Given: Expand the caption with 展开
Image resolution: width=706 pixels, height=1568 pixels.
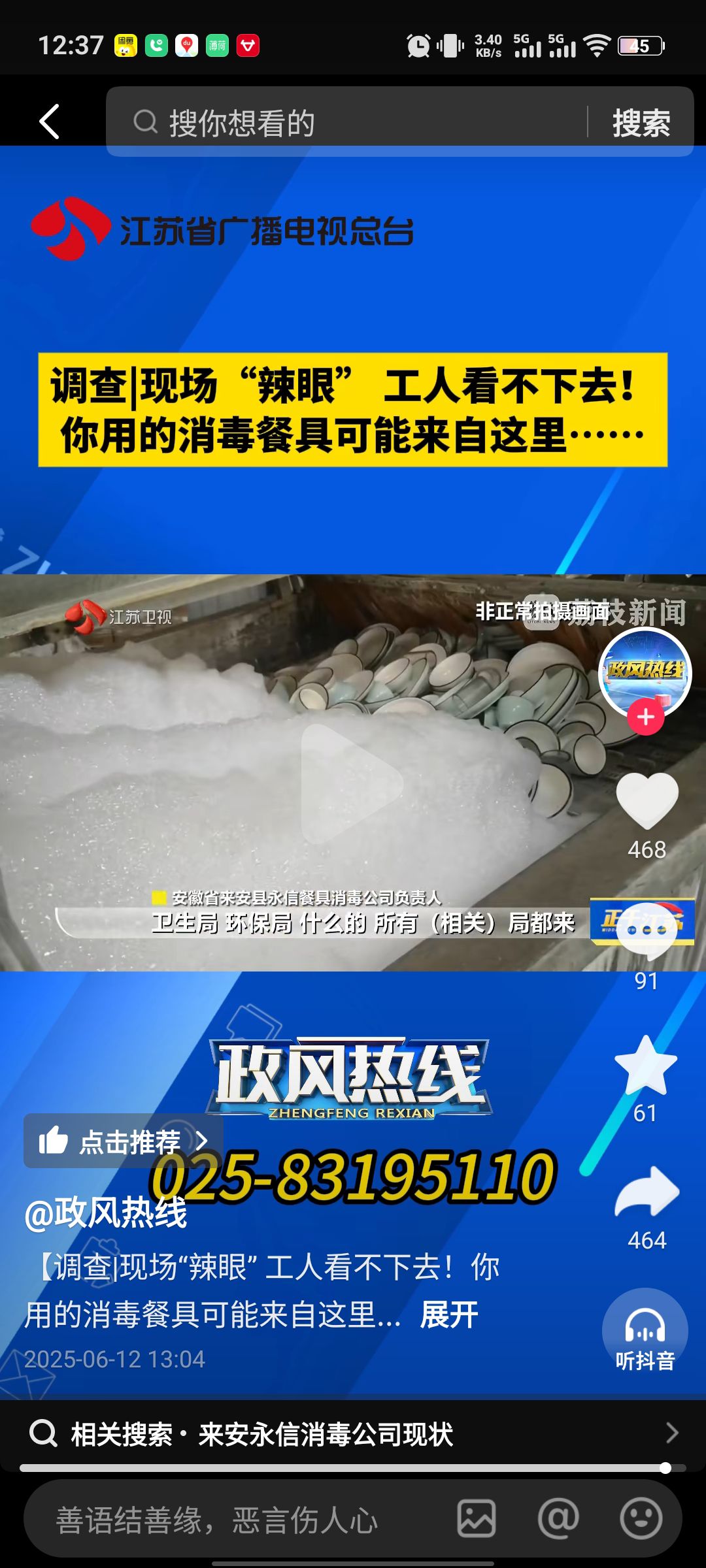Looking at the screenshot, I should (449, 1315).
